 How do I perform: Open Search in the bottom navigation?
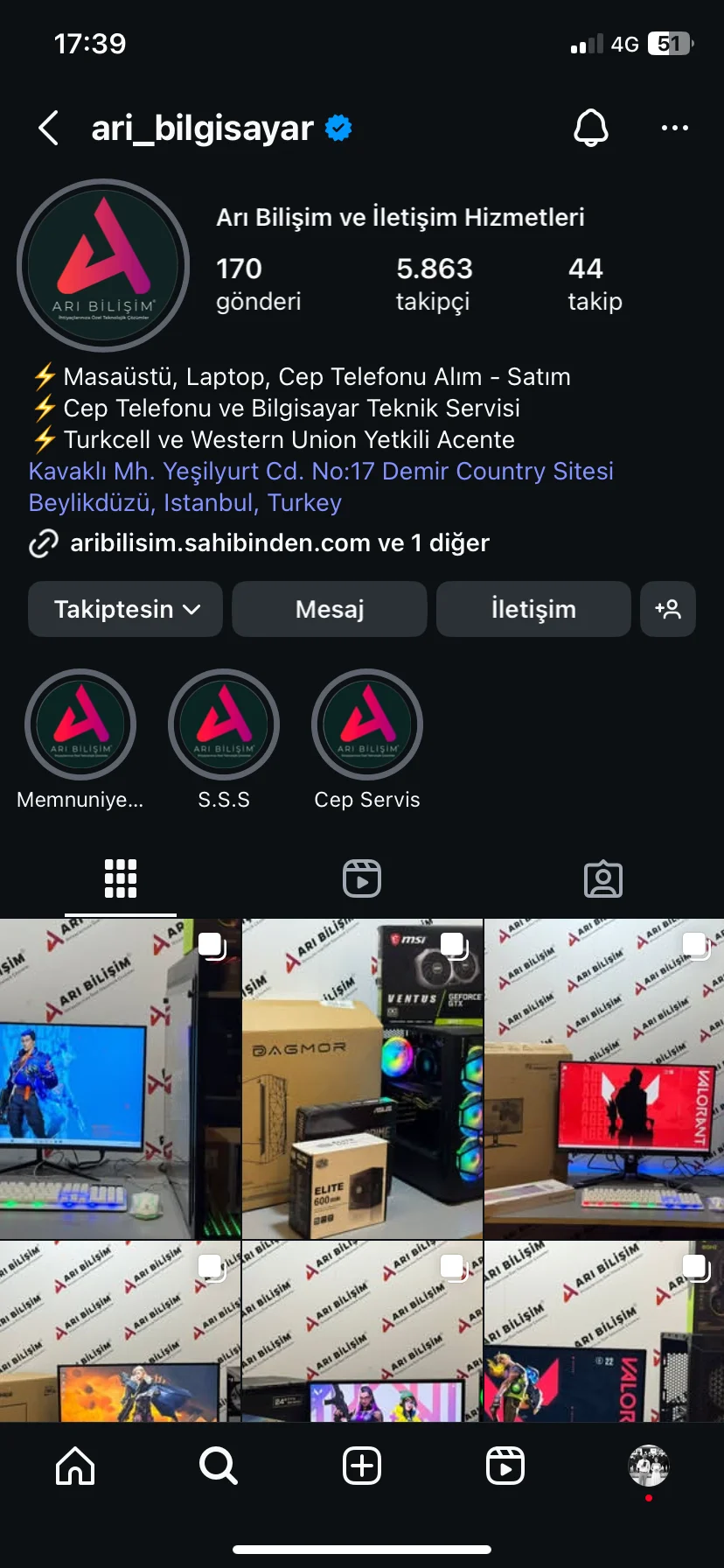click(219, 1465)
